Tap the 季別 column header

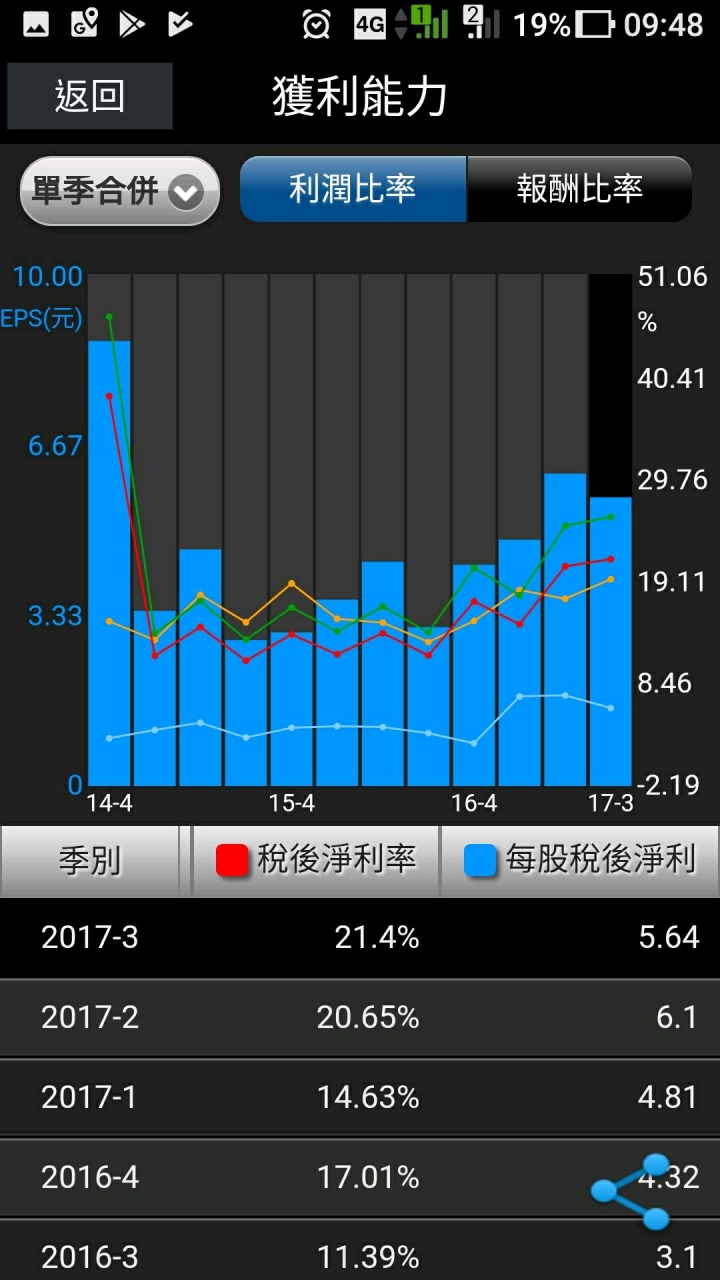91,860
